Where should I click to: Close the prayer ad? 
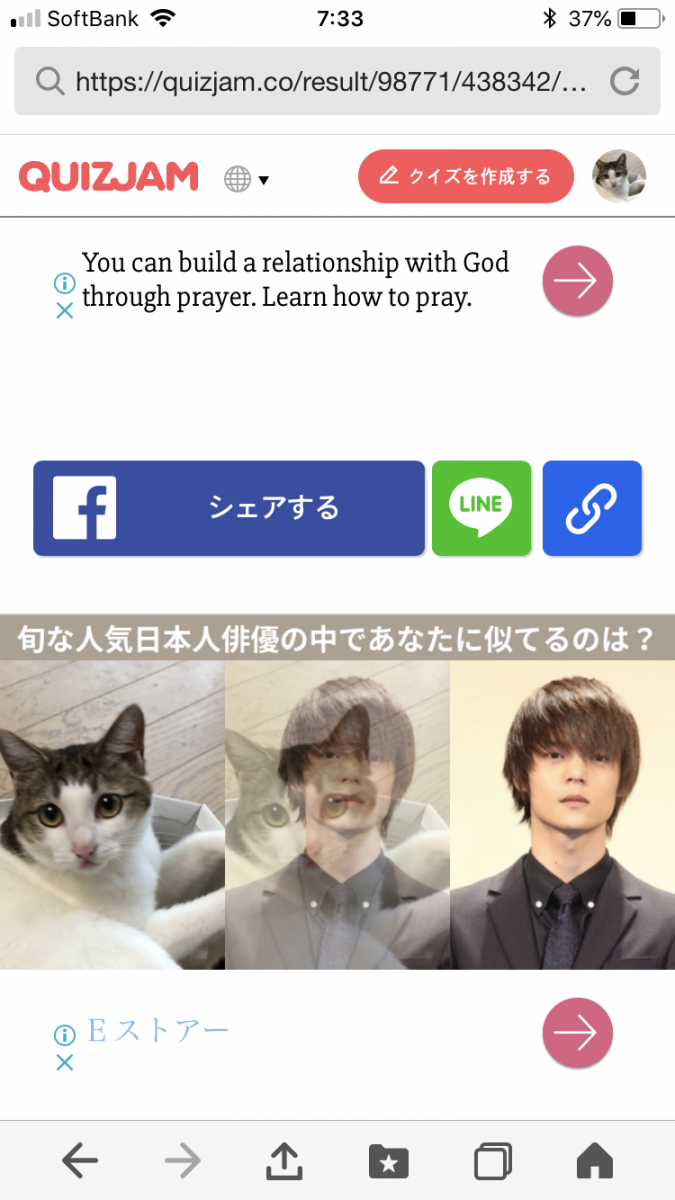tap(64, 310)
